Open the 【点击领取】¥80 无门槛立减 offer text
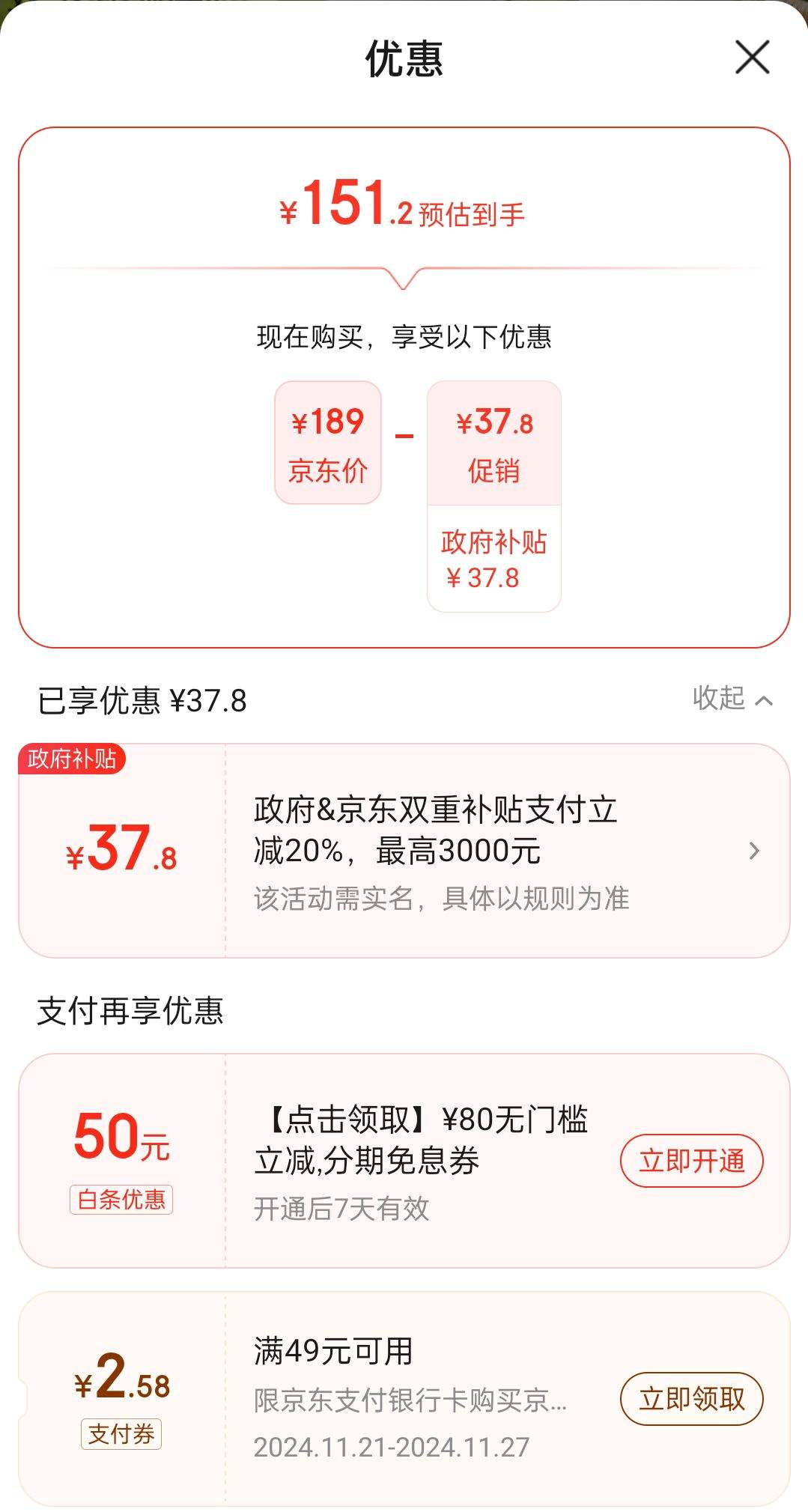The width and height of the screenshot is (808, 1512). (419, 1139)
